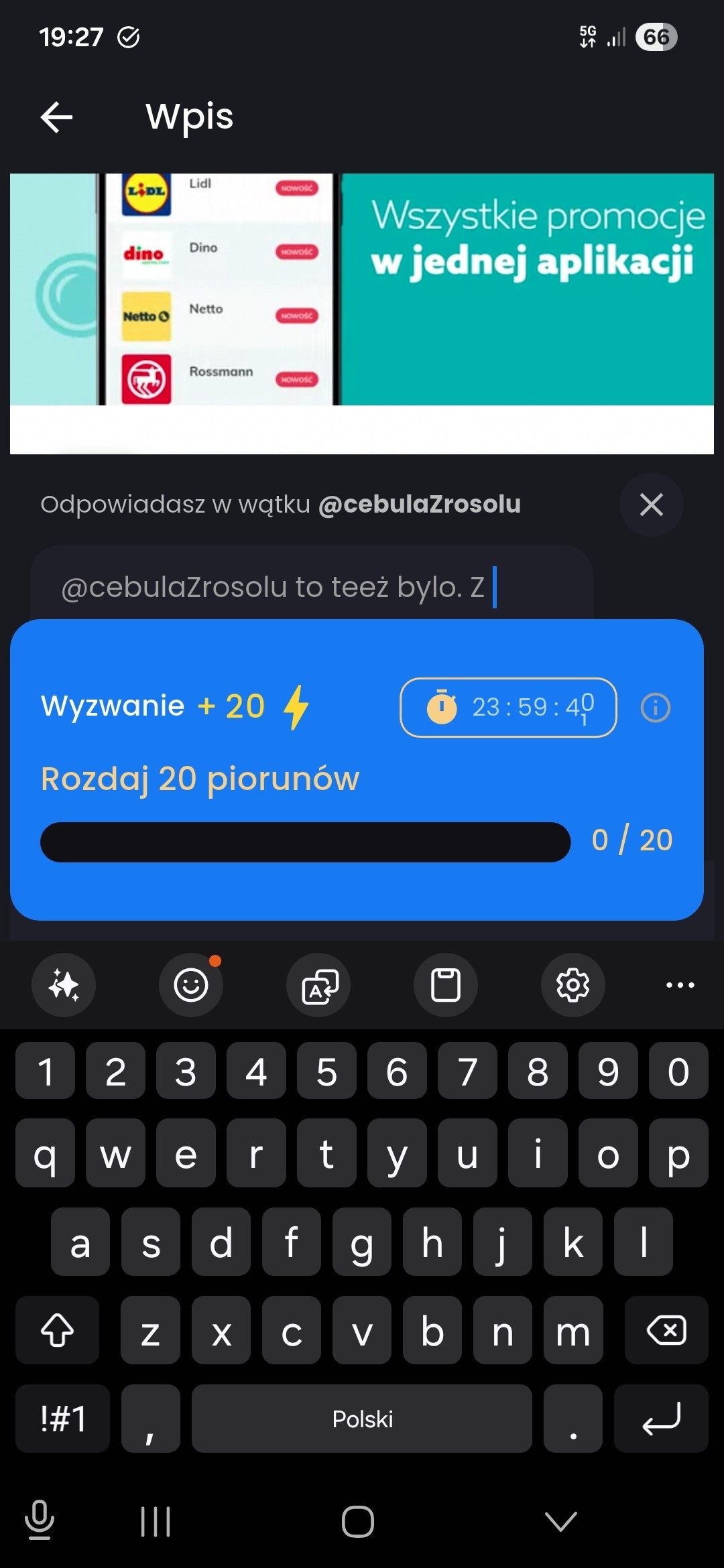Open the keyboard emoji picker
The width and height of the screenshot is (724, 1568).
191,985
